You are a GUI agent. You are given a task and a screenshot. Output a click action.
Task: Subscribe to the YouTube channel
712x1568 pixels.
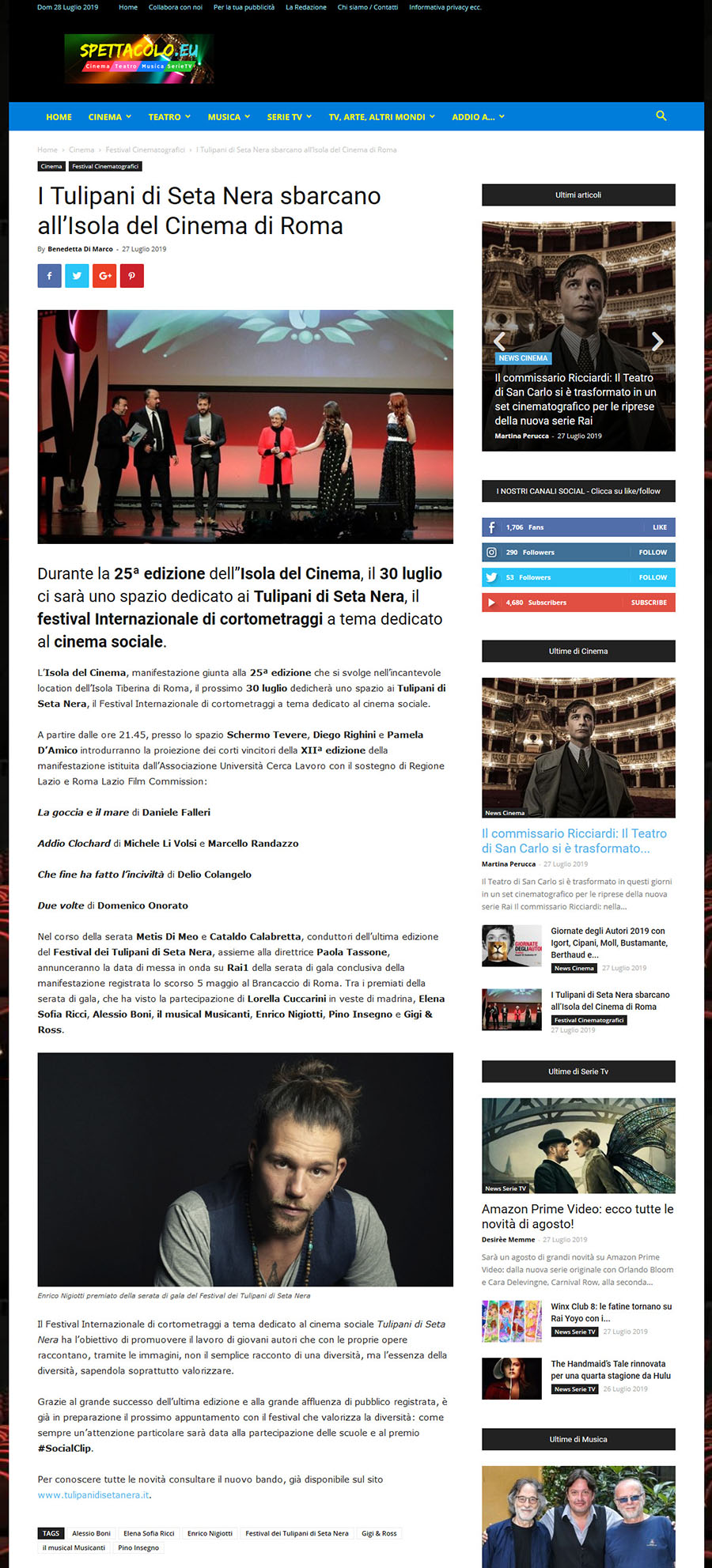[x=648, y=603]
